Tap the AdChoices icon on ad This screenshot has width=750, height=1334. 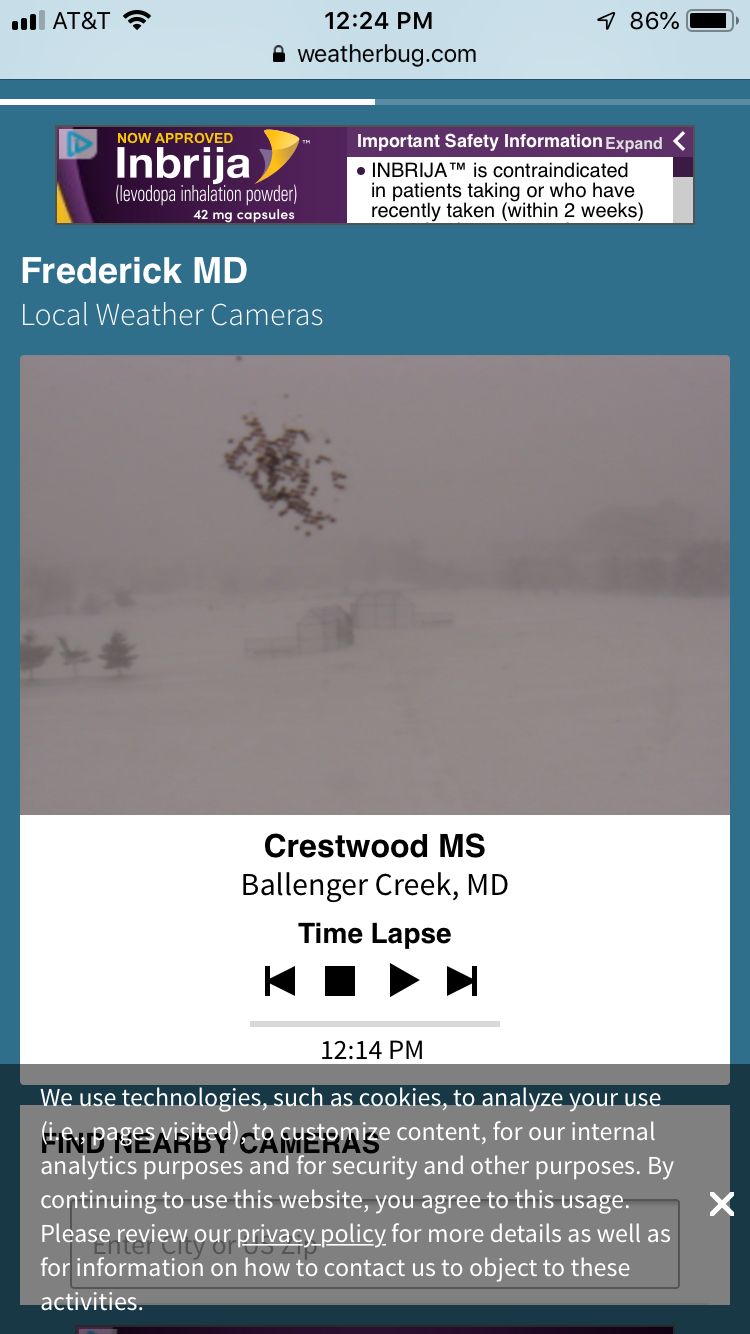(x=78, y=143)
